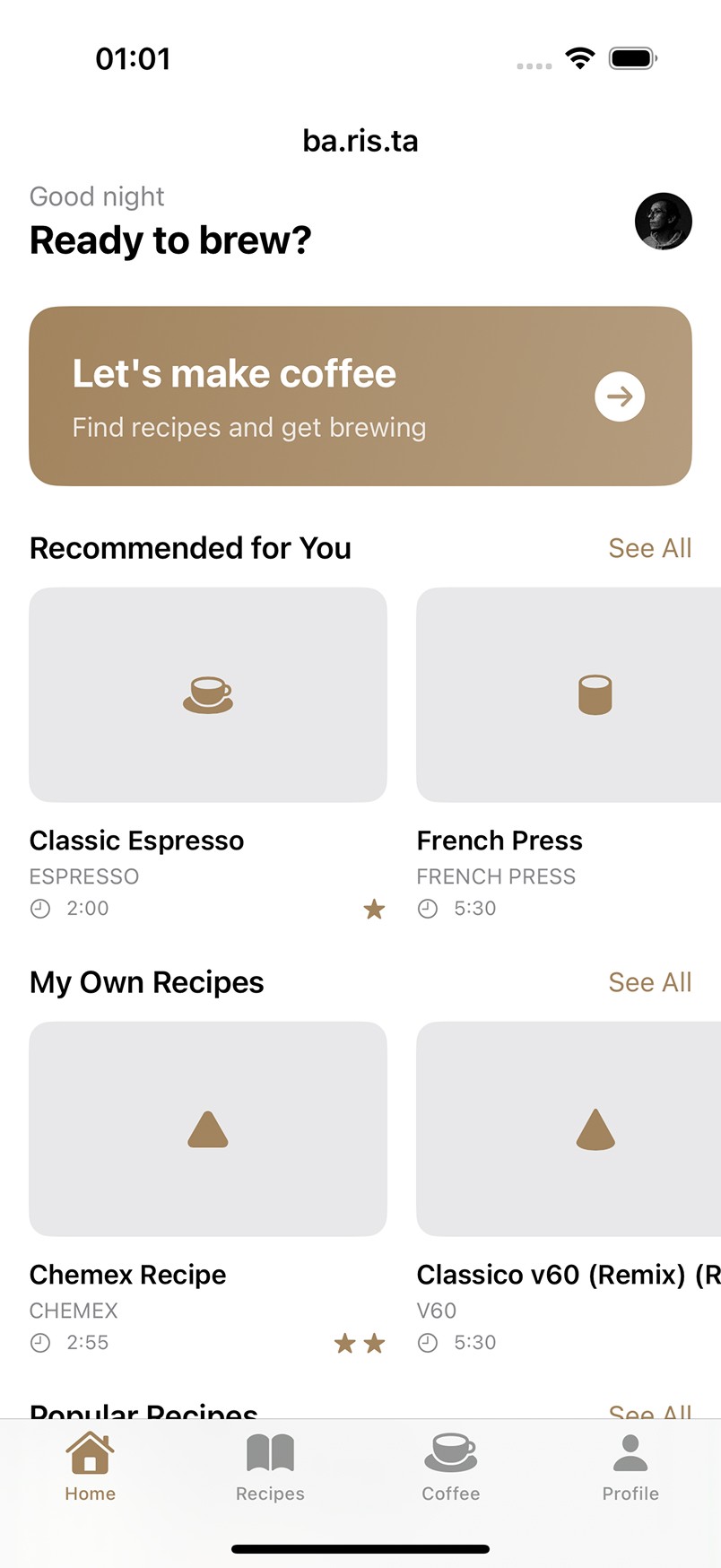See all Recommended for You recipes
The image size is (721, 1568).
(649, 548)
